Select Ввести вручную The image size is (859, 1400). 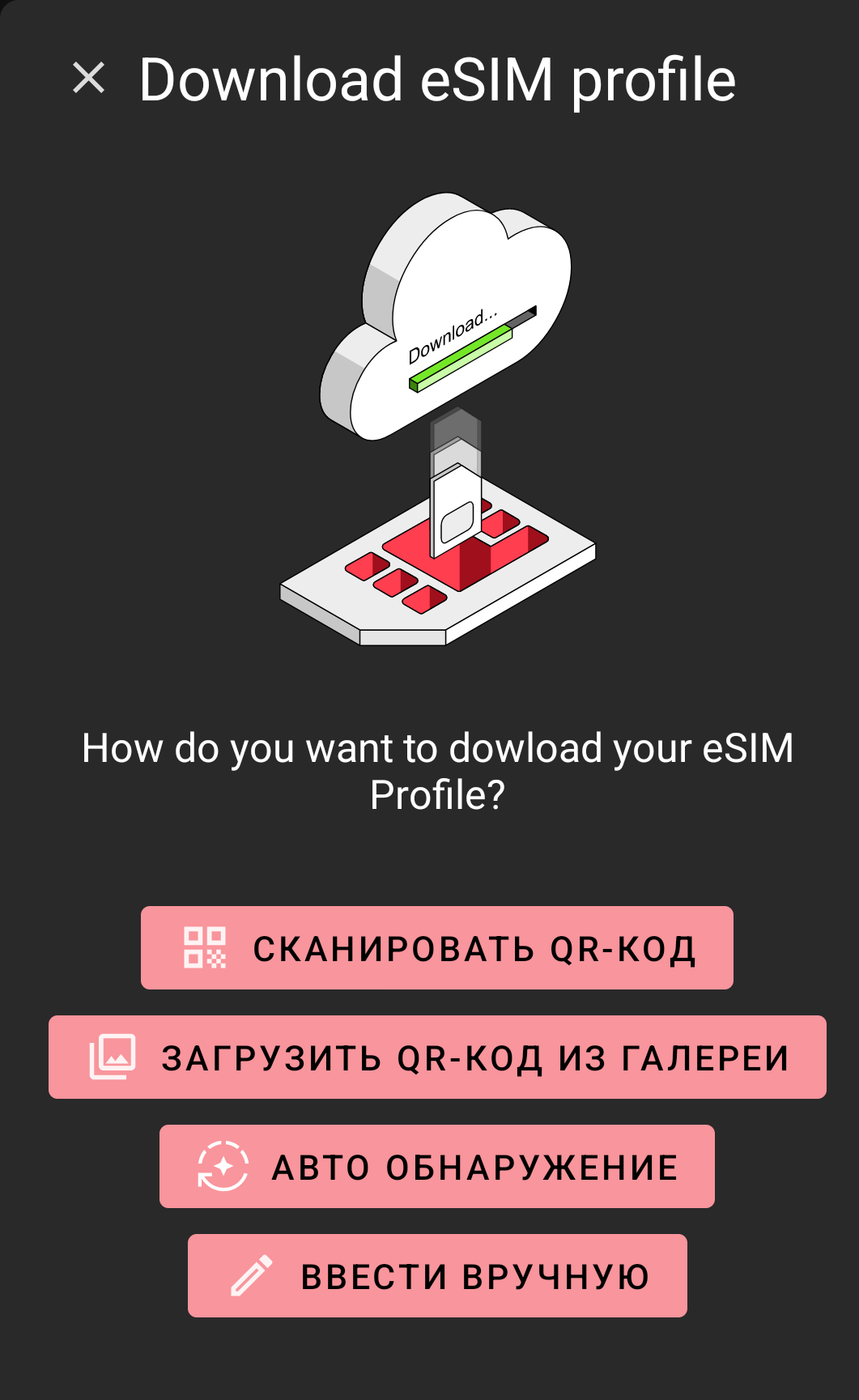click(x=437, y=1276)
